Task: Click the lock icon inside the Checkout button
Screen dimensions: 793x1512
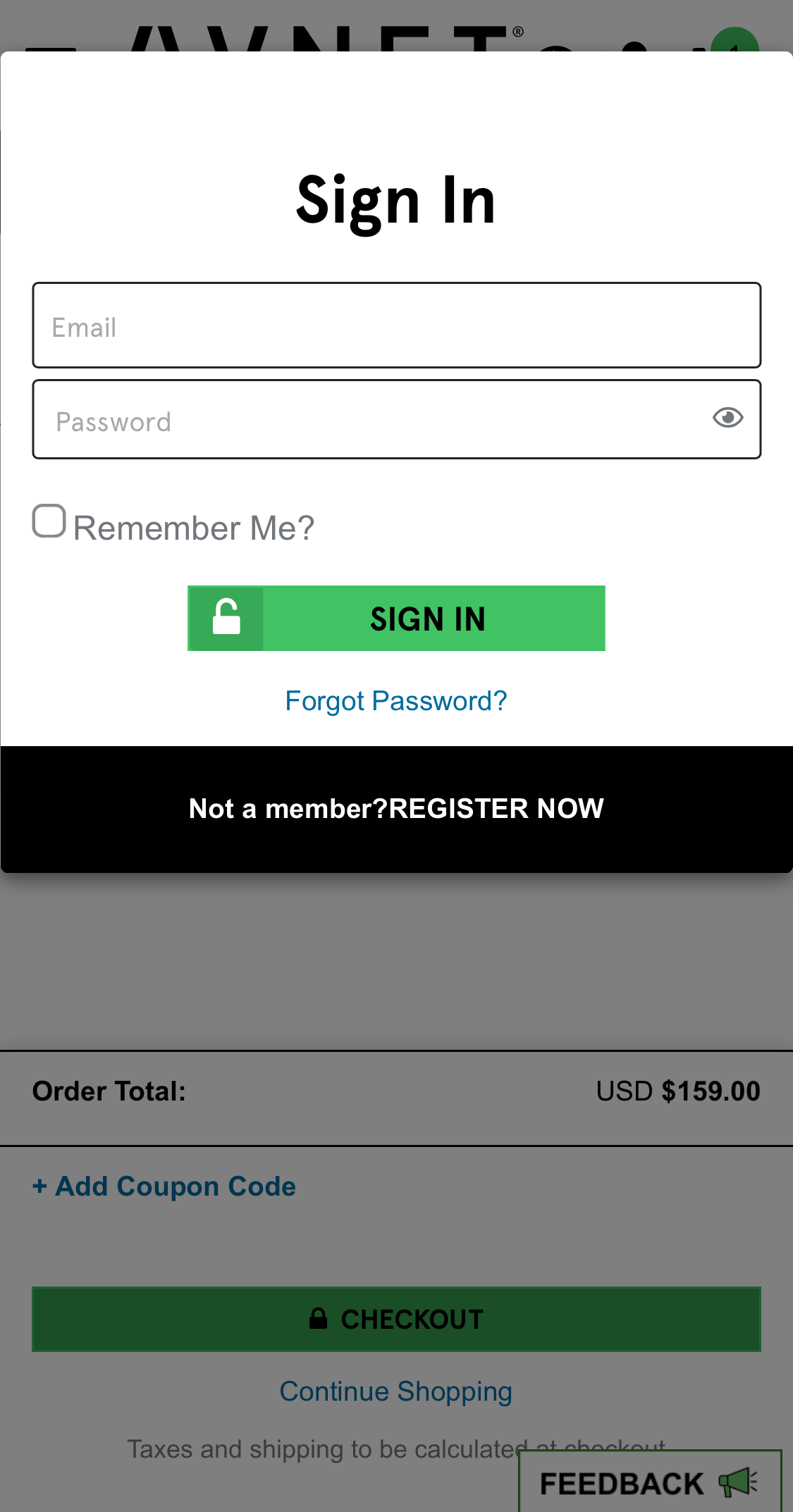Action: click(318, 1318)
